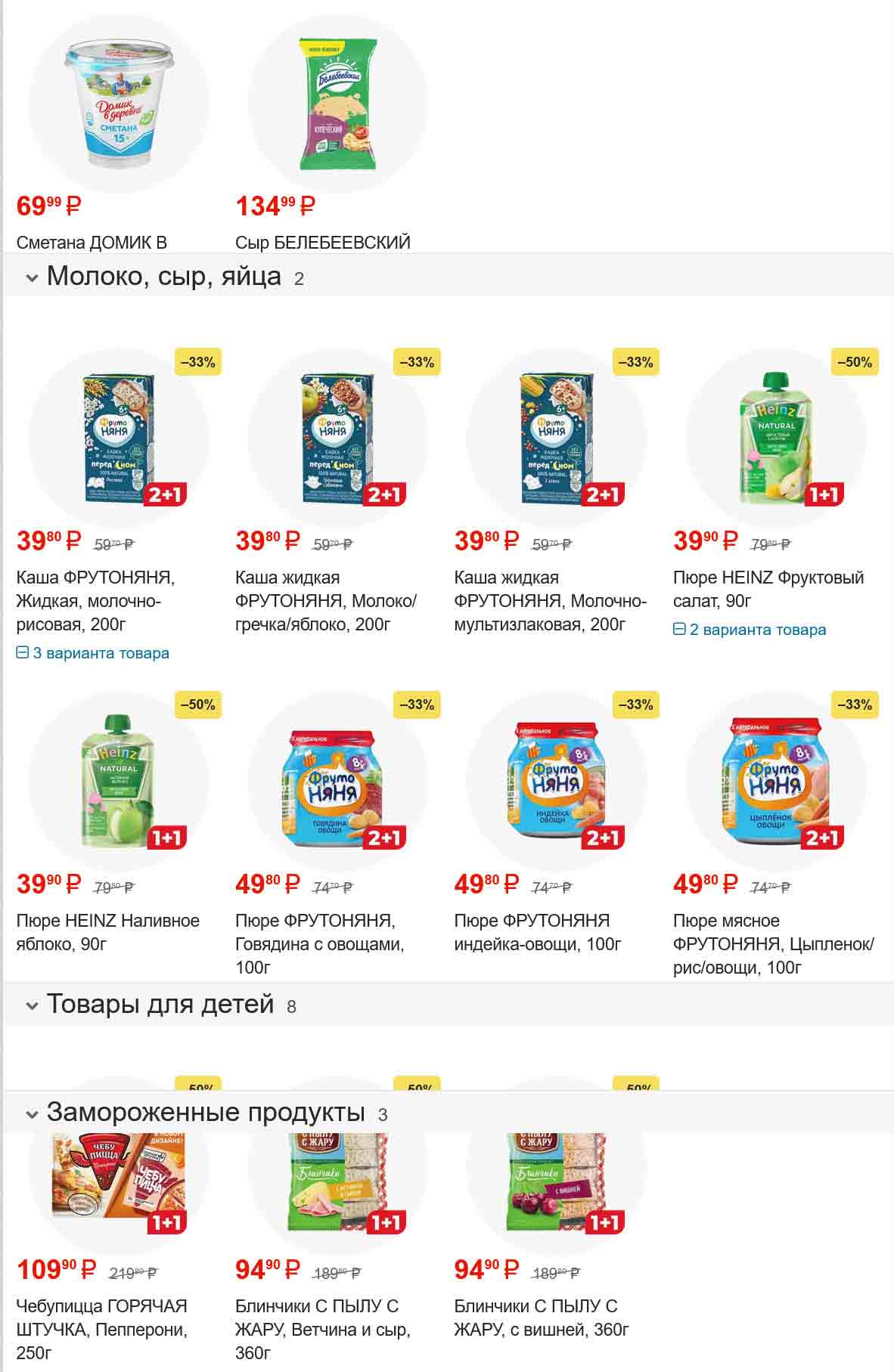
Task: Collapse the Замороженные продукты section
Action: [33, 1114]
